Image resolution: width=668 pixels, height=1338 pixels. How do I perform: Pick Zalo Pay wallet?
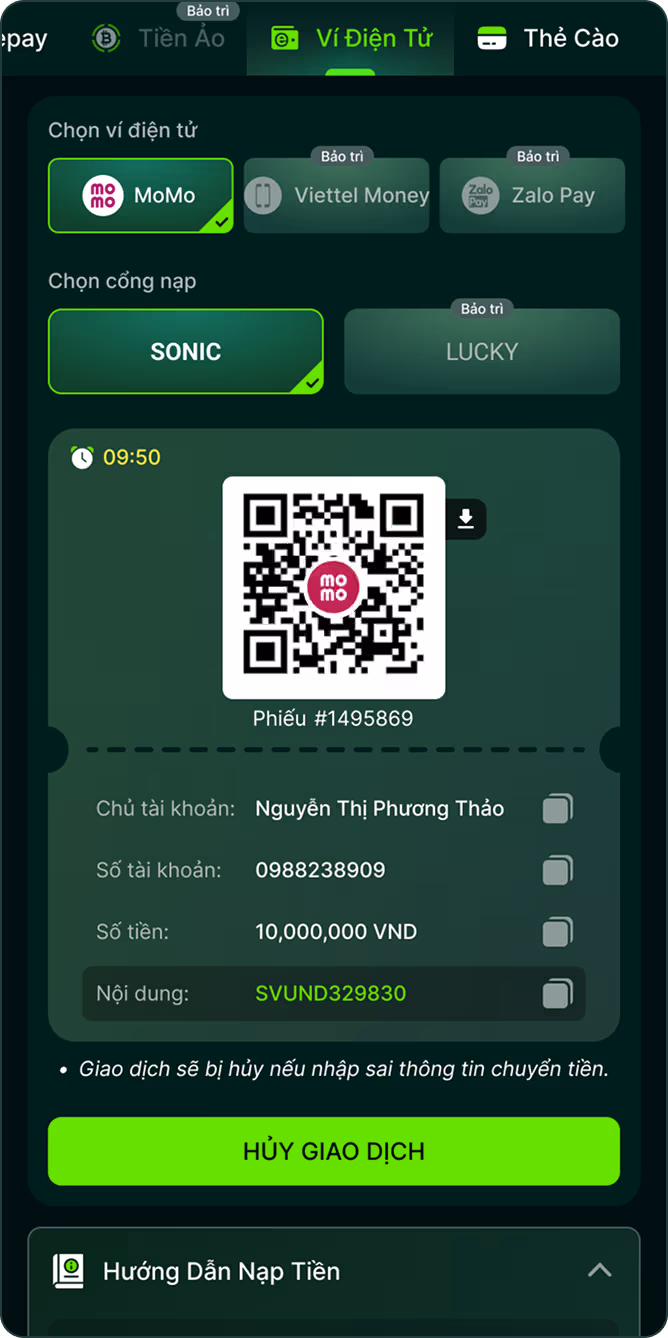pyautogui.click(x=532, y=195)
